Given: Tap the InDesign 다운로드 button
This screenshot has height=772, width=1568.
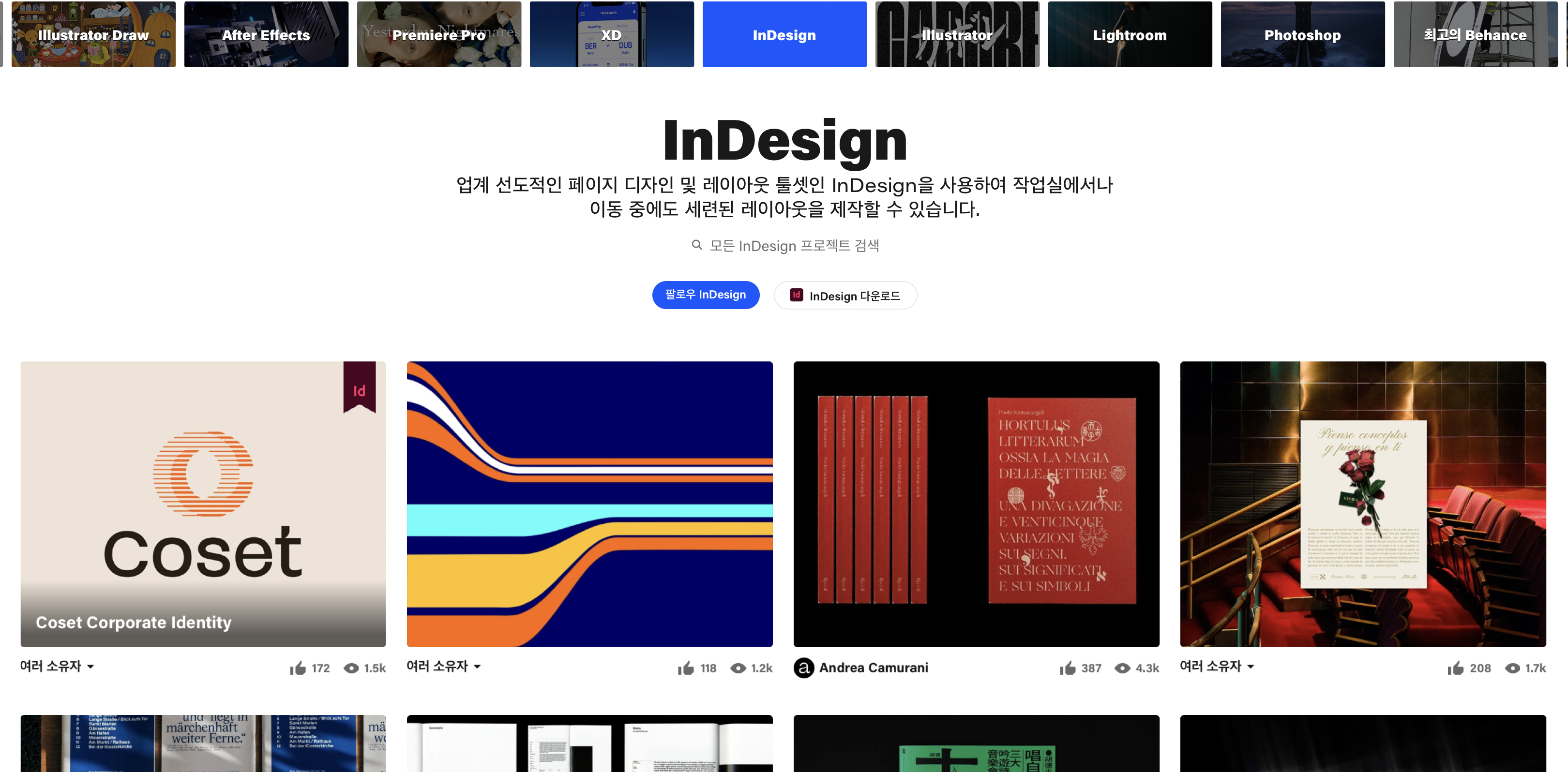Looking at the screenshot, I should 844,296.
